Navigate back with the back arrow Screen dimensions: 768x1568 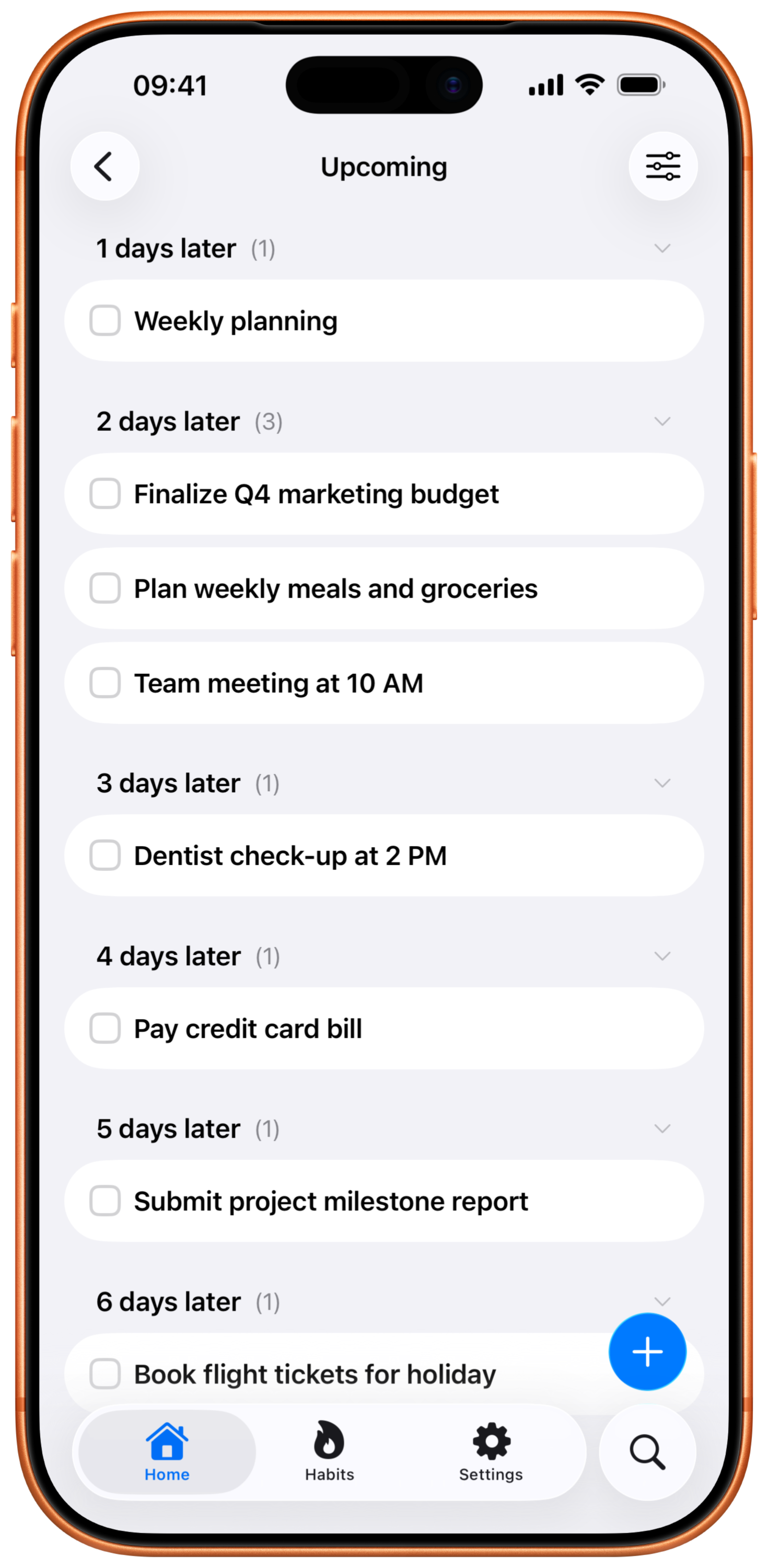104,166
